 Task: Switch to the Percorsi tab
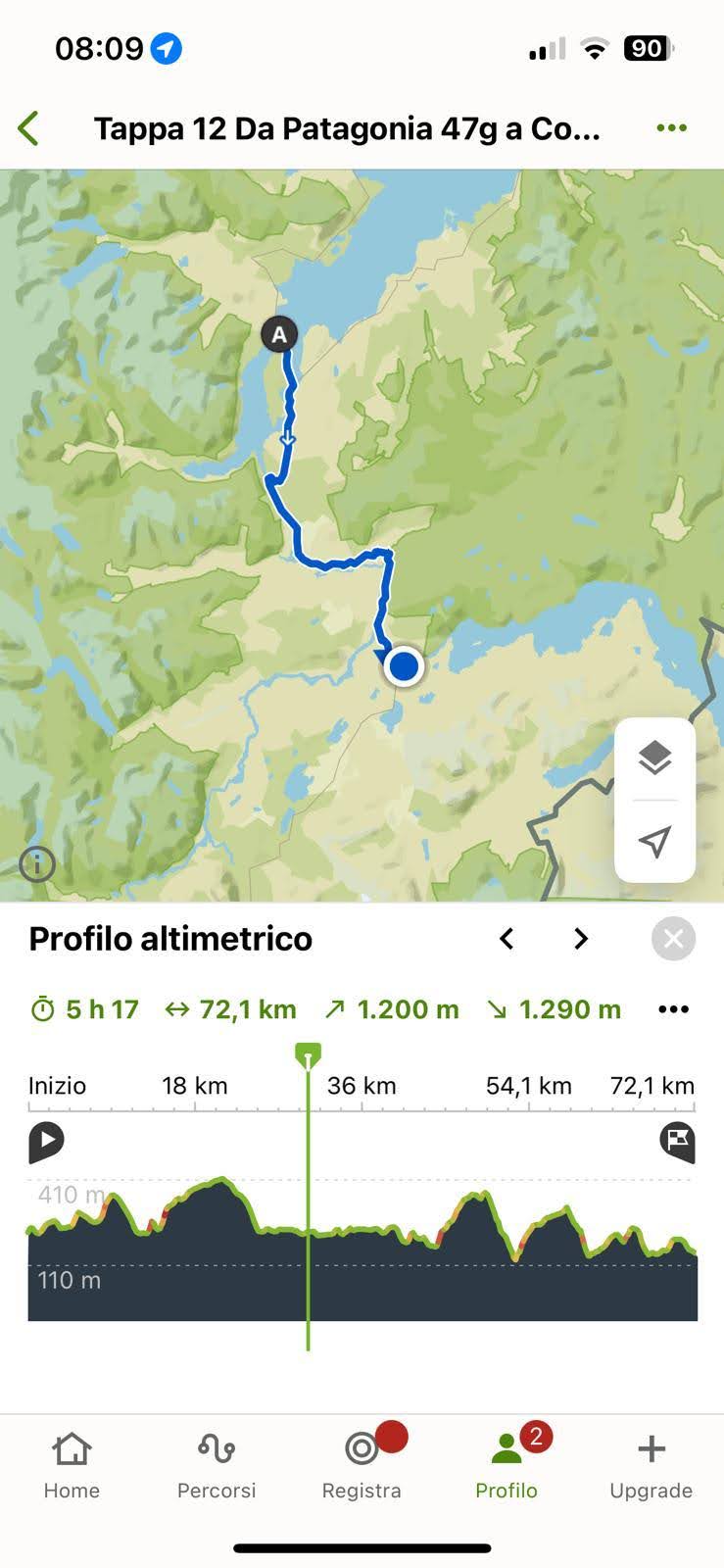click(x=217, y=1465)
